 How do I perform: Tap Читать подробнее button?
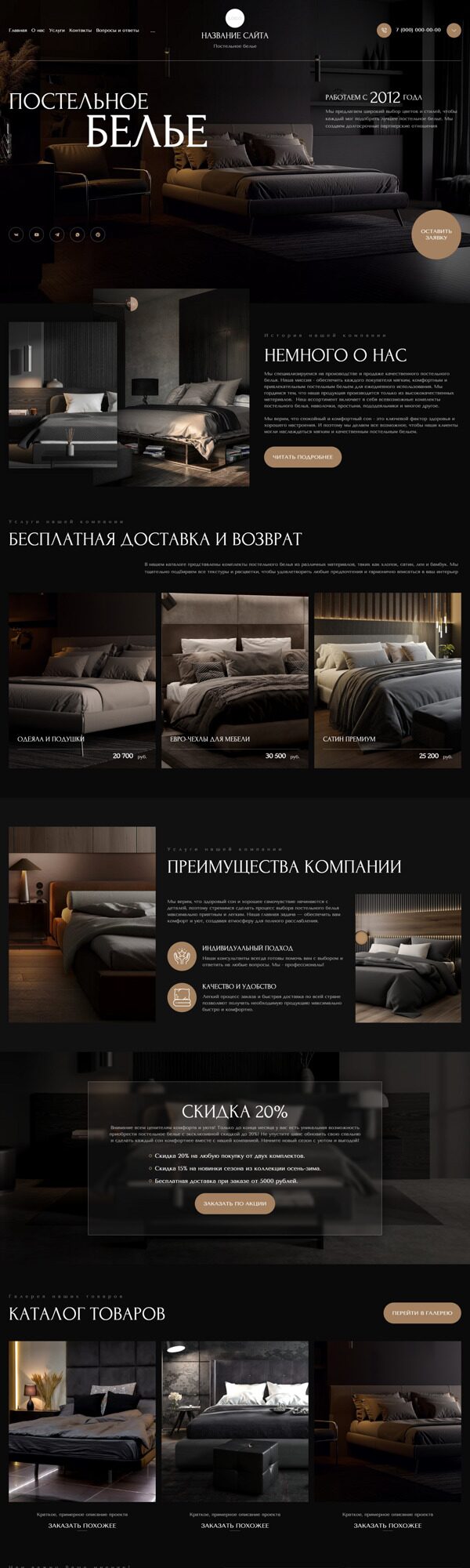pyautogui.click(x=302, y=457)
